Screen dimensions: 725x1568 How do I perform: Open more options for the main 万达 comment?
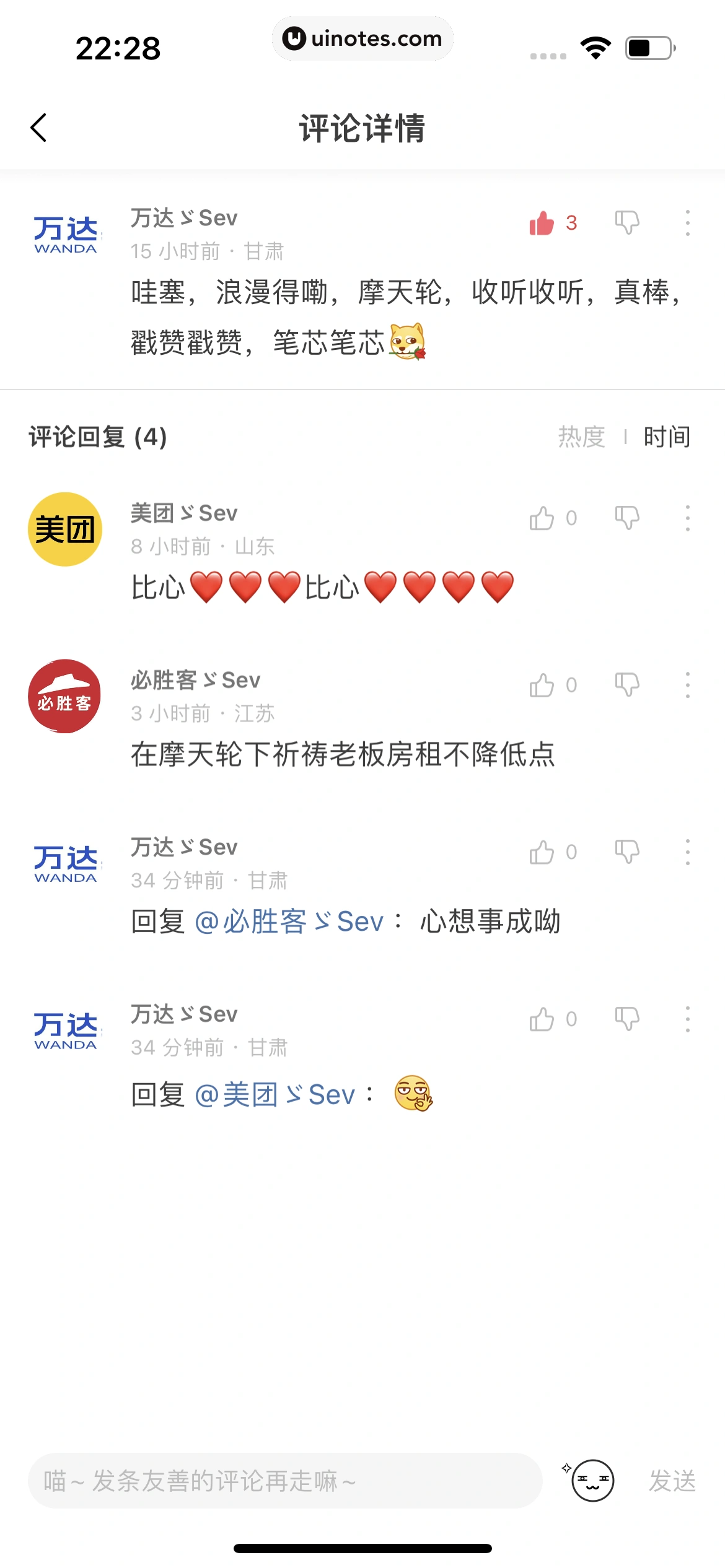[x=687, y=223]
